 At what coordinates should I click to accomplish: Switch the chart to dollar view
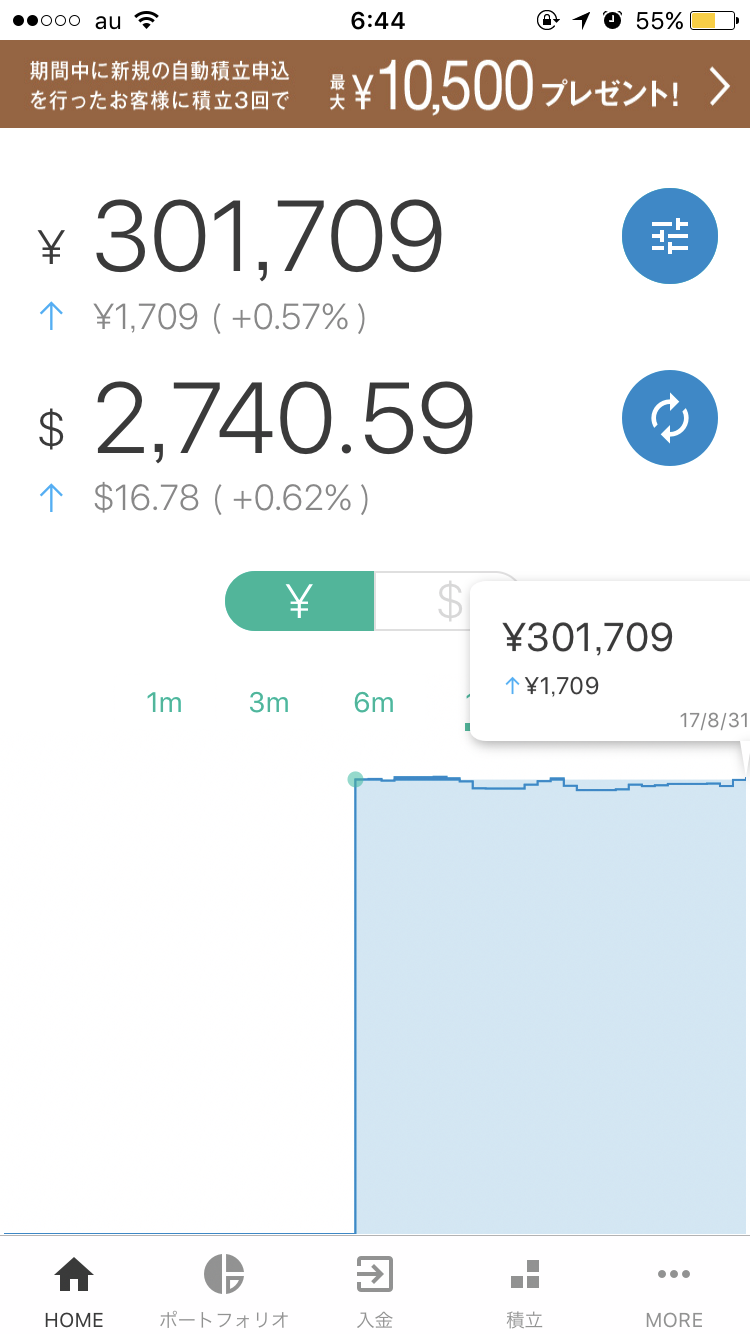pos(448,601)
